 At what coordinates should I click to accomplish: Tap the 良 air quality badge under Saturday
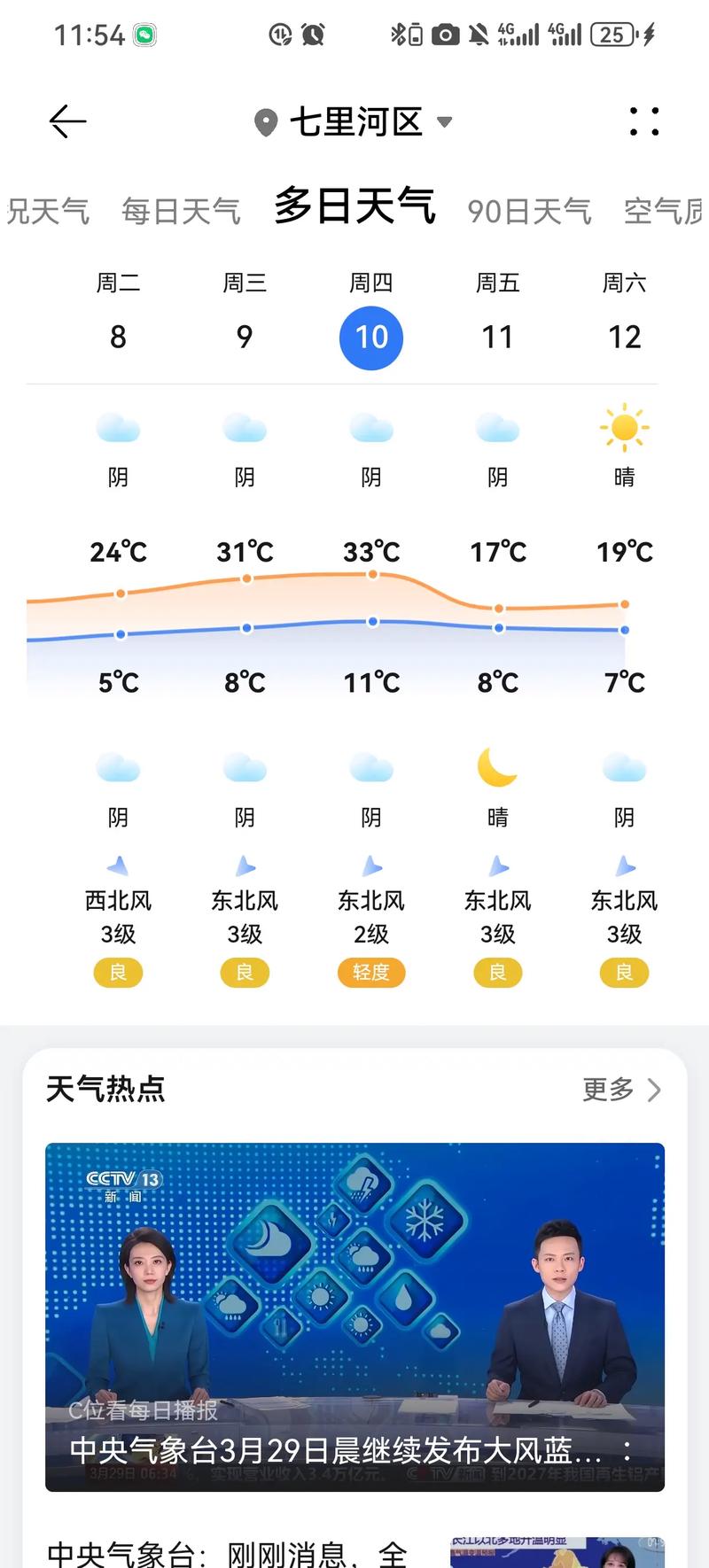pos(624,972)
